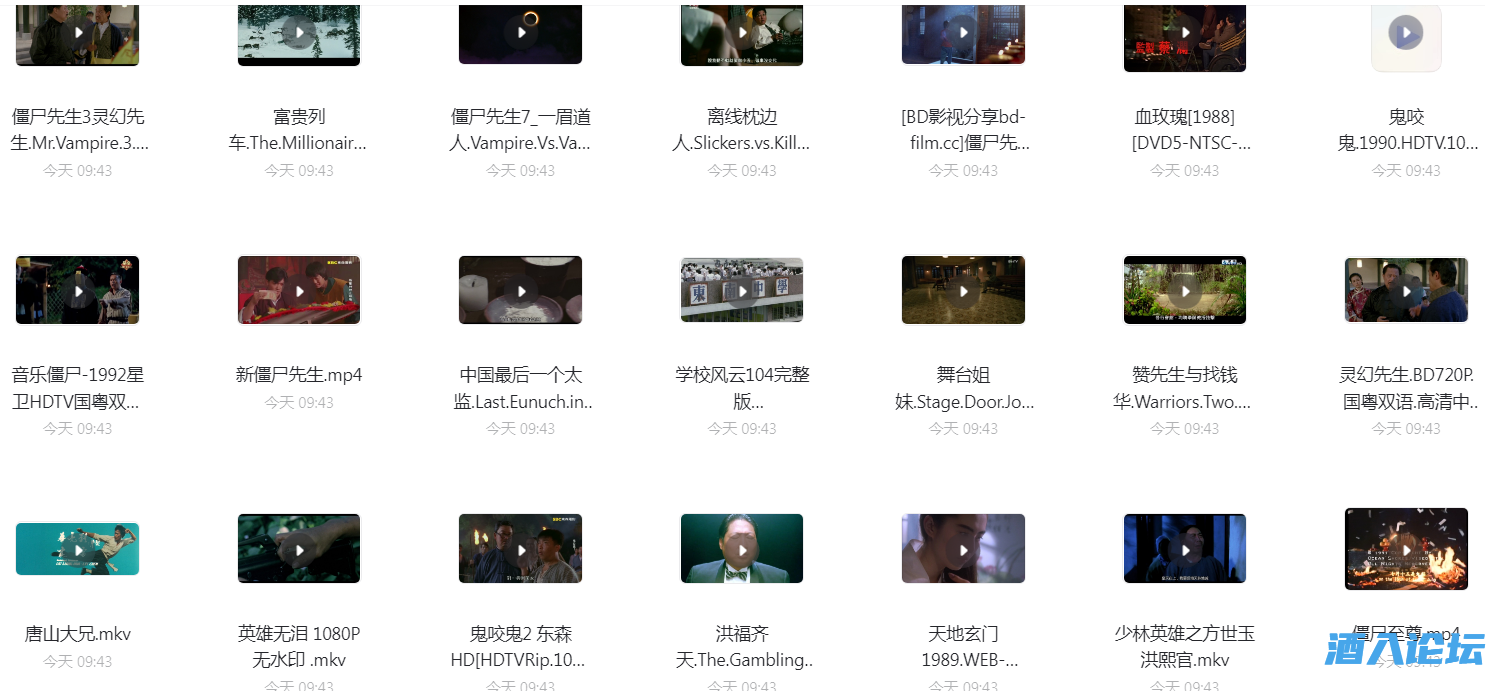Open the video 僵尸先生3灵幻先生
Image resolution: width=1499 pixels, height=691 pixels.
pyautogui.click(x=78, y=33)
